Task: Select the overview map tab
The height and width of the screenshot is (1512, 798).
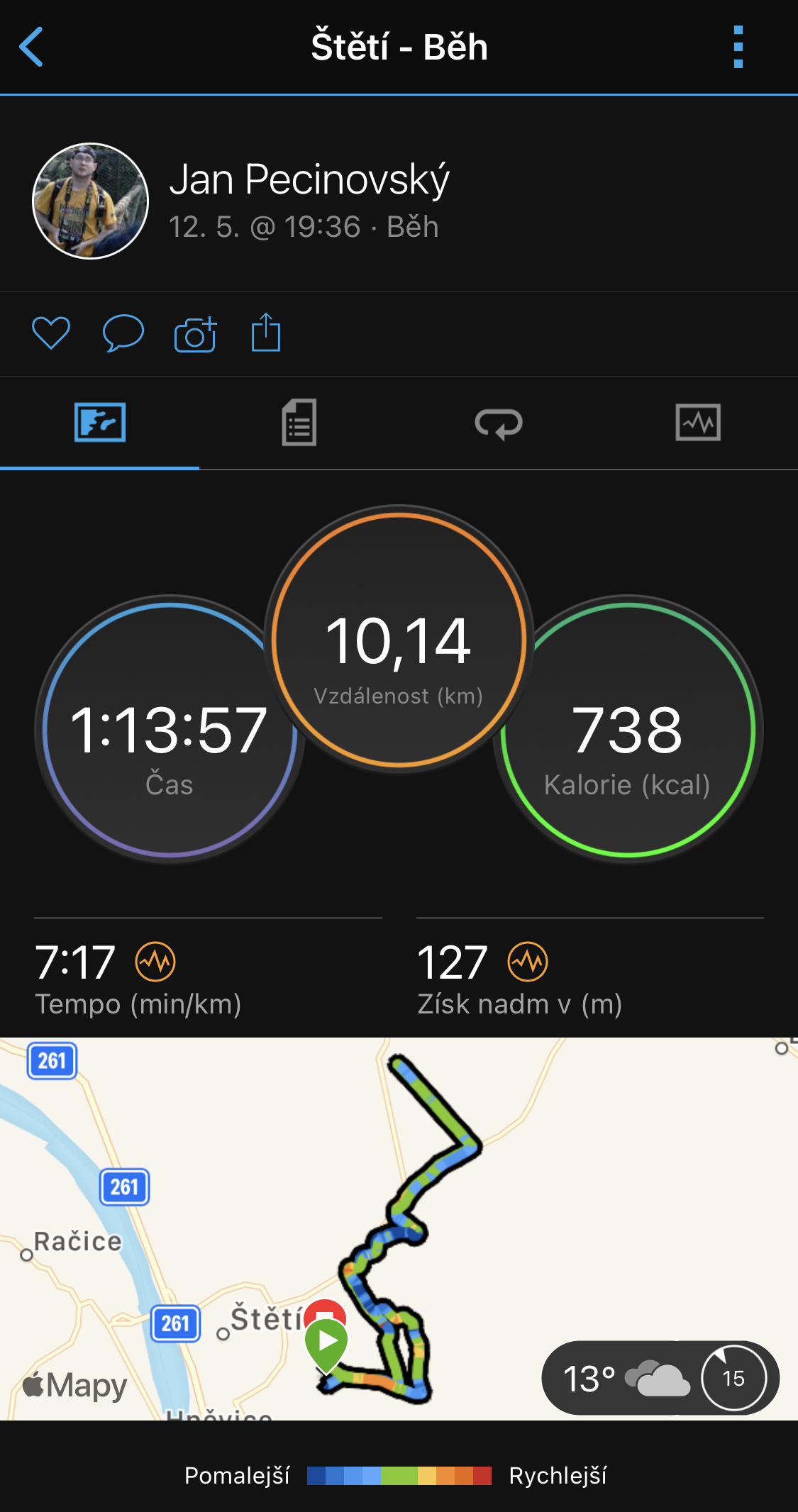Action: tap(100, 423)
